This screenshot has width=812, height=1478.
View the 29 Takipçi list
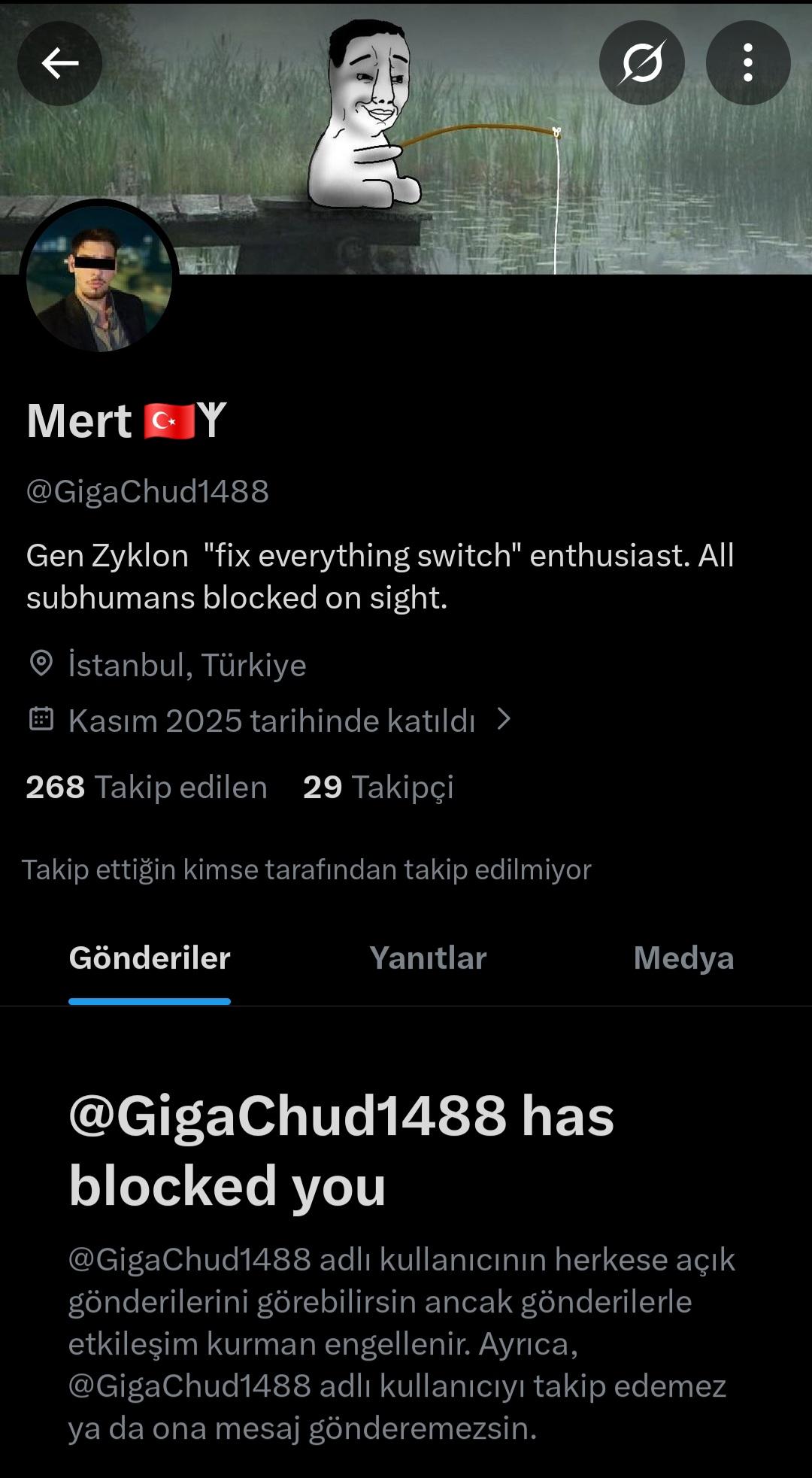378,788
